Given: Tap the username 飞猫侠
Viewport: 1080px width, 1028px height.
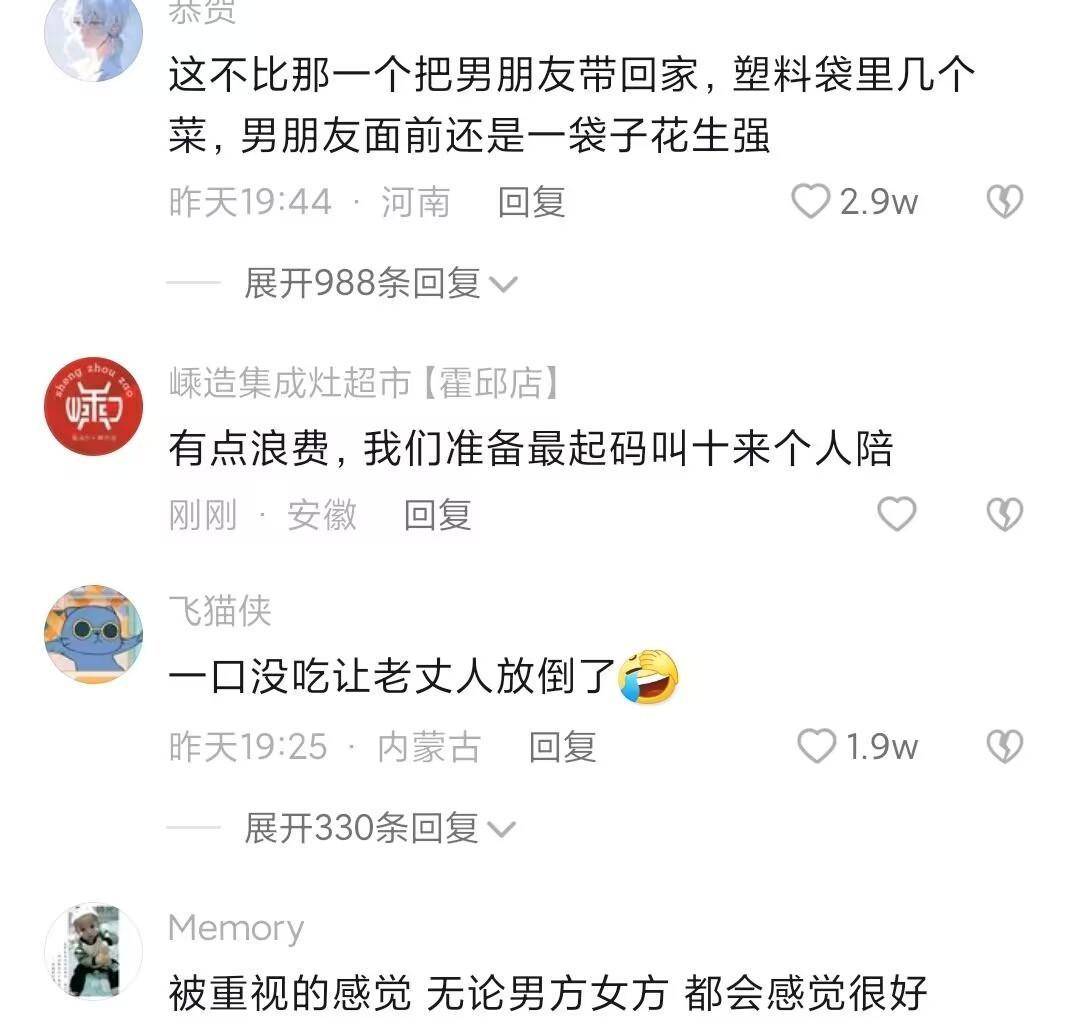Looking at the screenshot, I should (x=219, y=610).
